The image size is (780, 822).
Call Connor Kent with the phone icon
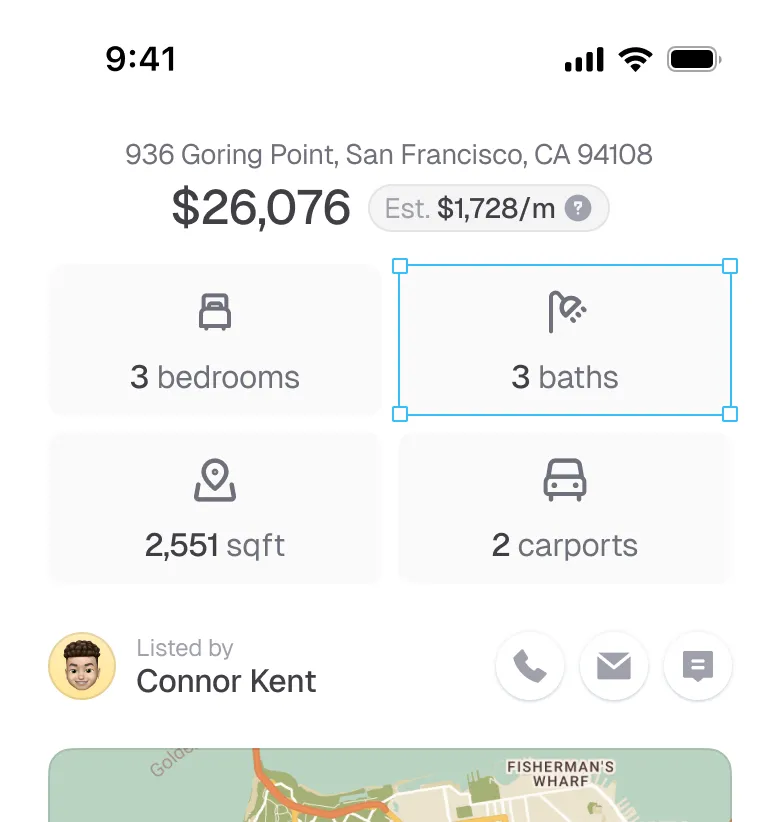point(530,666)
